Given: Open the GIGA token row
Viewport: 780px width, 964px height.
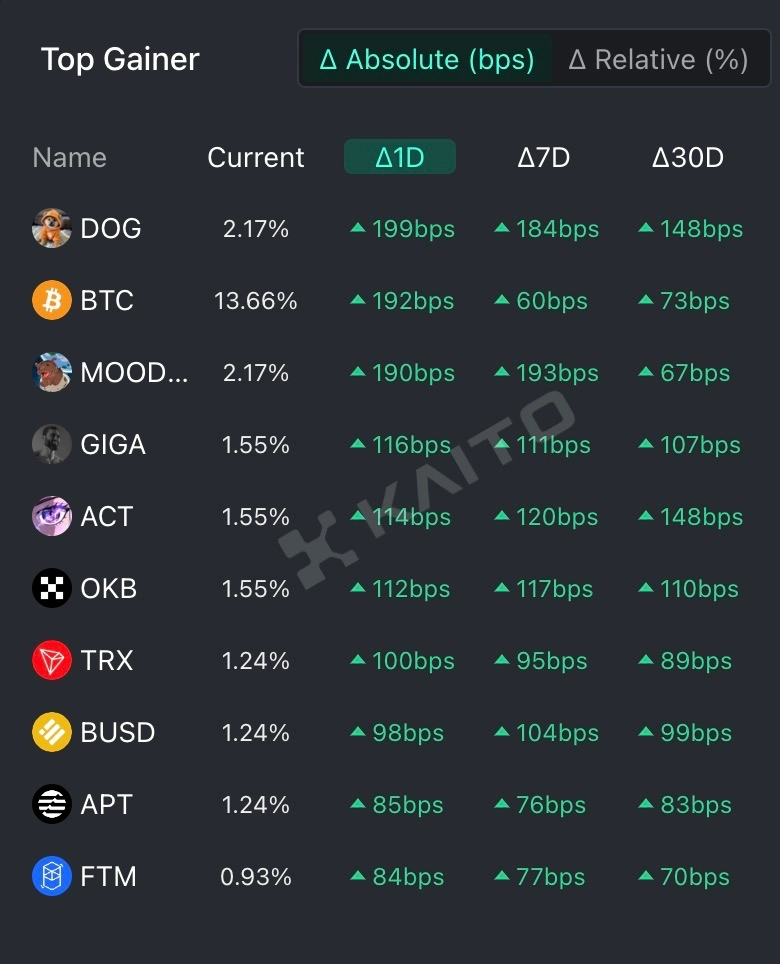Looking at the screenshot, I should click(112, 445).
